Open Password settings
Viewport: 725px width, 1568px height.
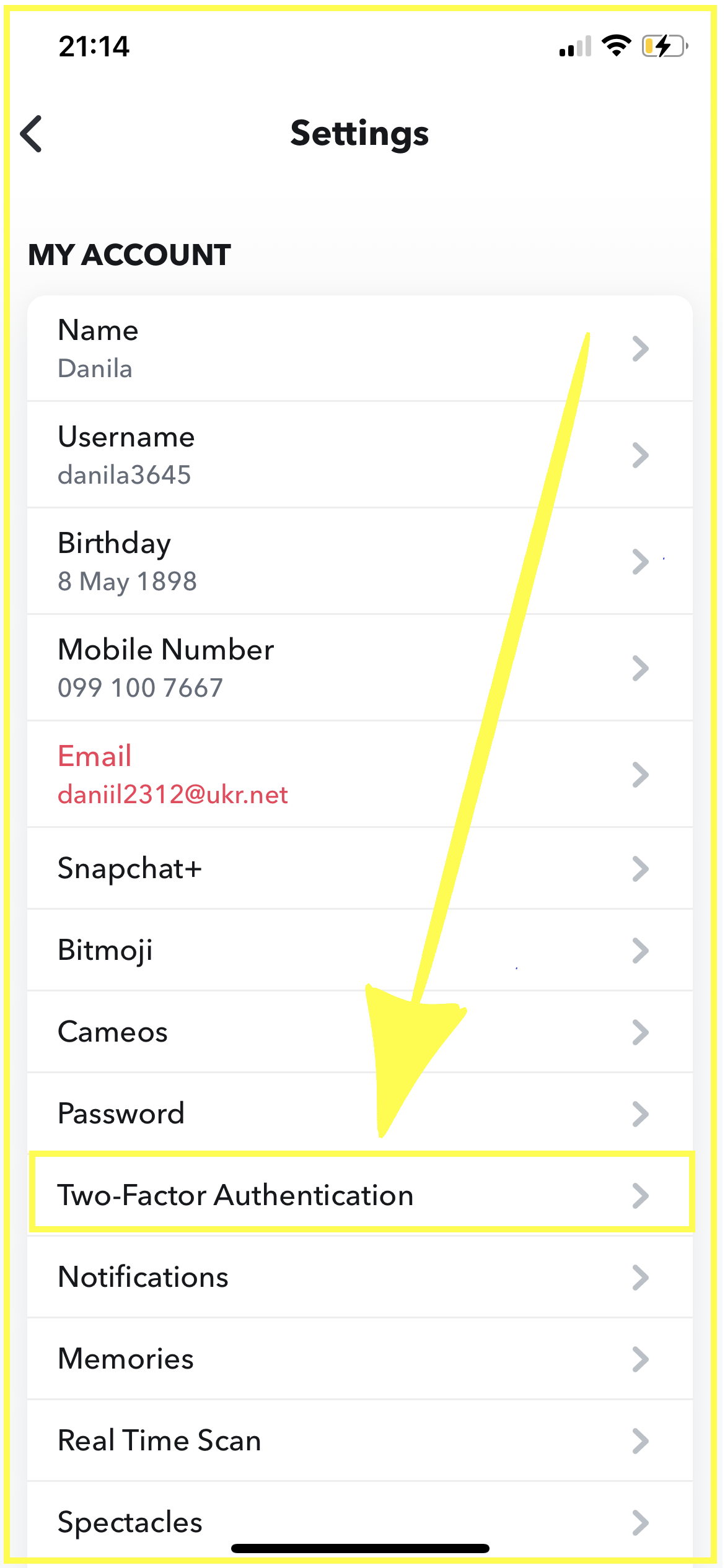(360, 1114)
